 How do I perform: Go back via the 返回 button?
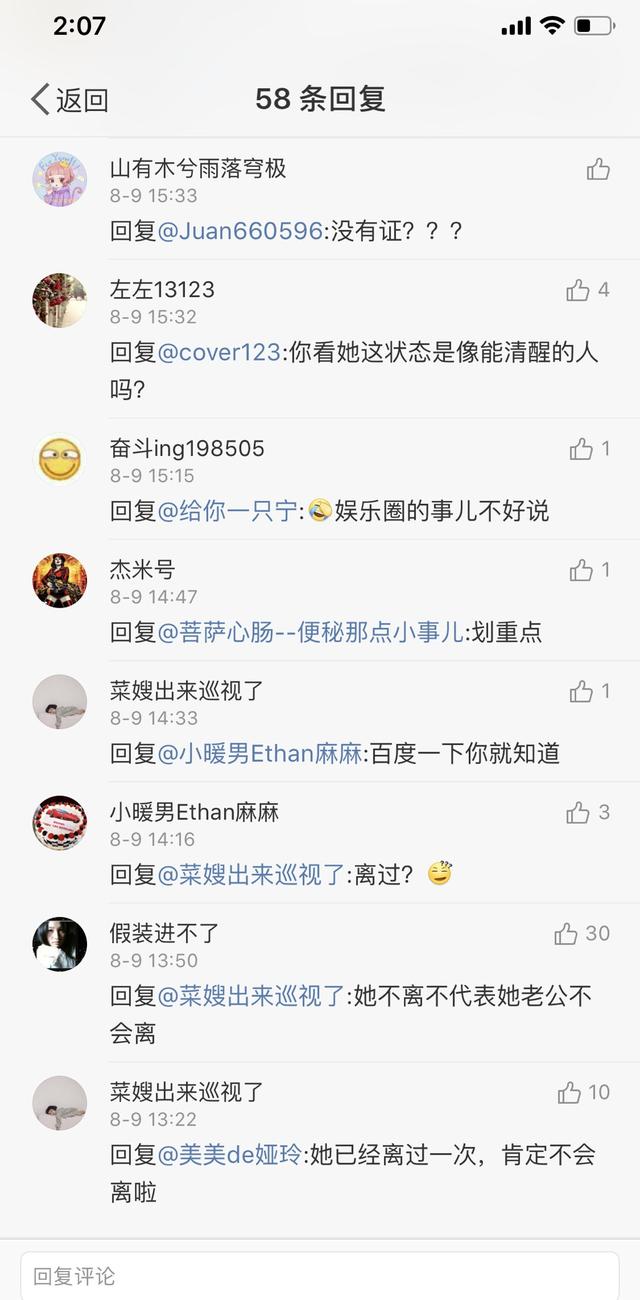tap(70, 100)
